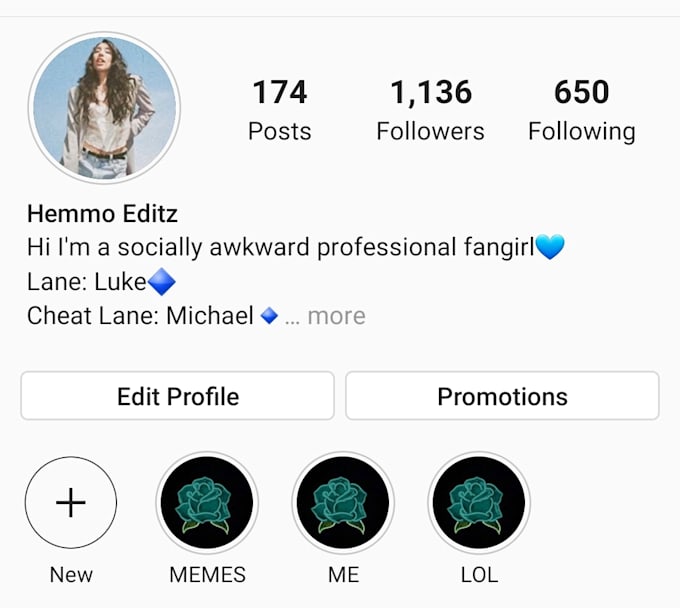View the 174 posts
The height and width of the screenshot is (608, 680).
[279, 111]
